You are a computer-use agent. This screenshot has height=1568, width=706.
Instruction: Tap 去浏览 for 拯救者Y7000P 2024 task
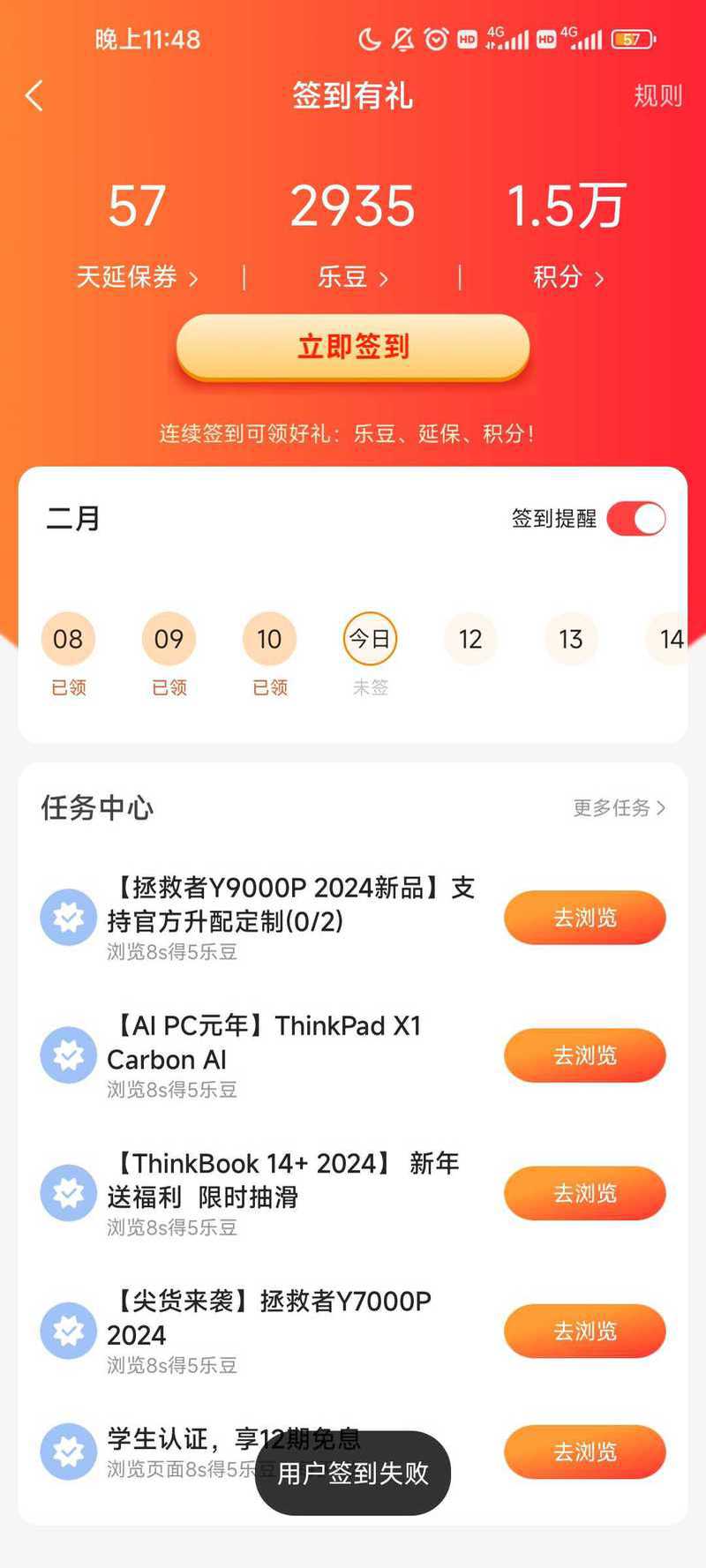(585, 1331)
